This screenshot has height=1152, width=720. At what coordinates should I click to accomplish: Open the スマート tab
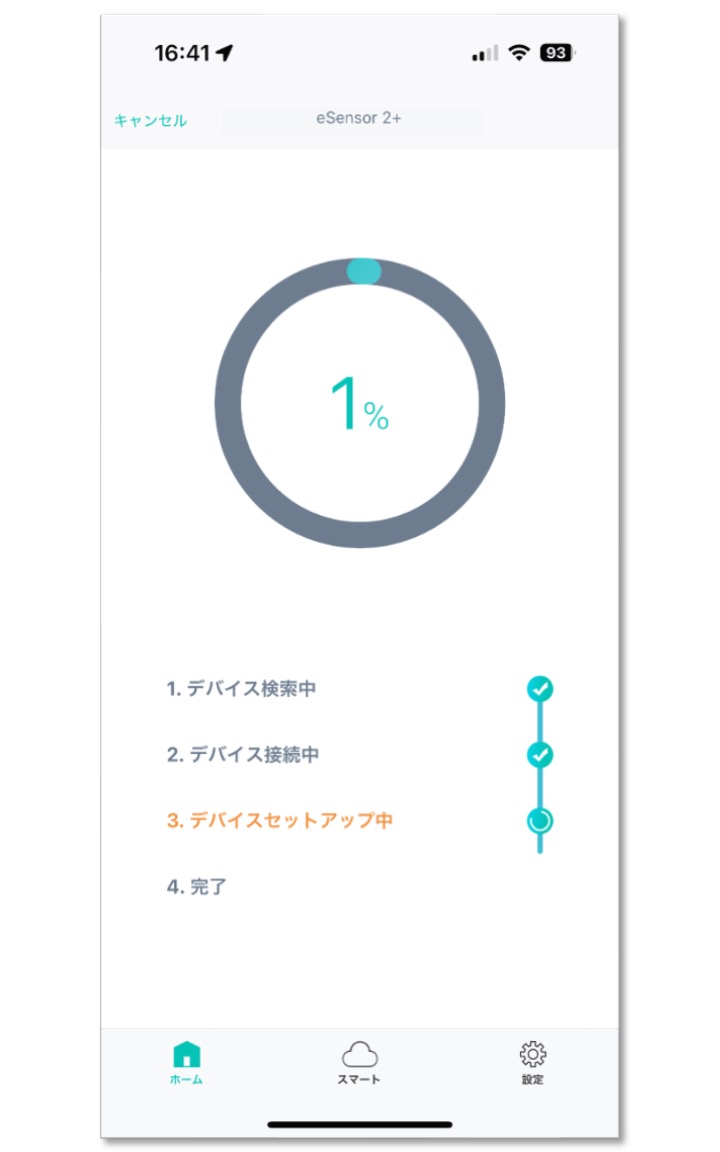(359, 1063)
